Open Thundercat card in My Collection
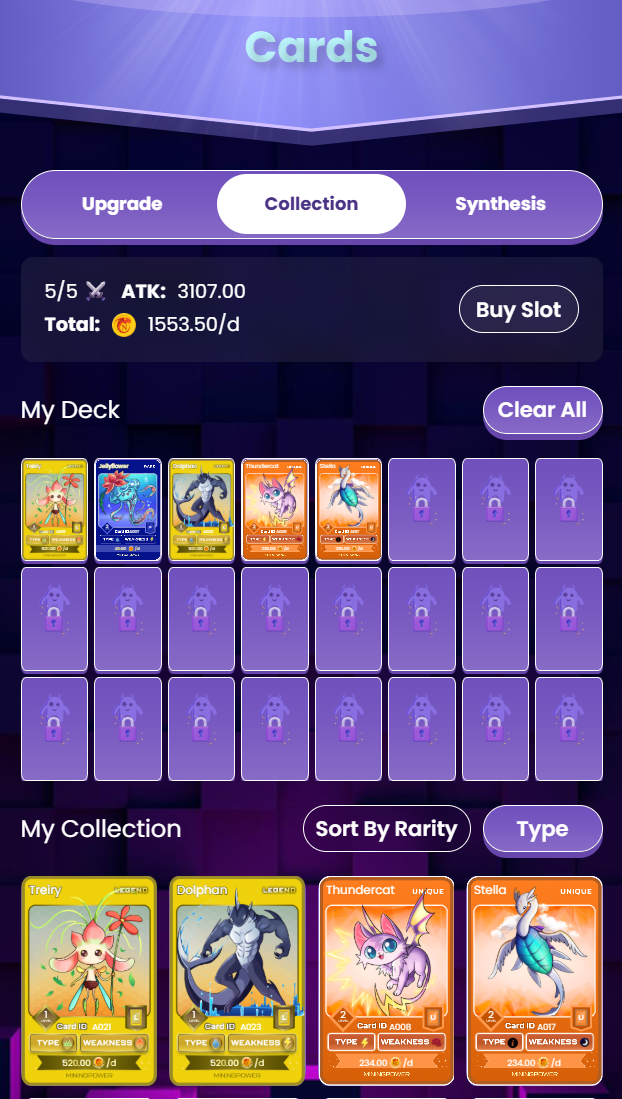Viewport: 622px width, 1099px height. tap(386, 980)
